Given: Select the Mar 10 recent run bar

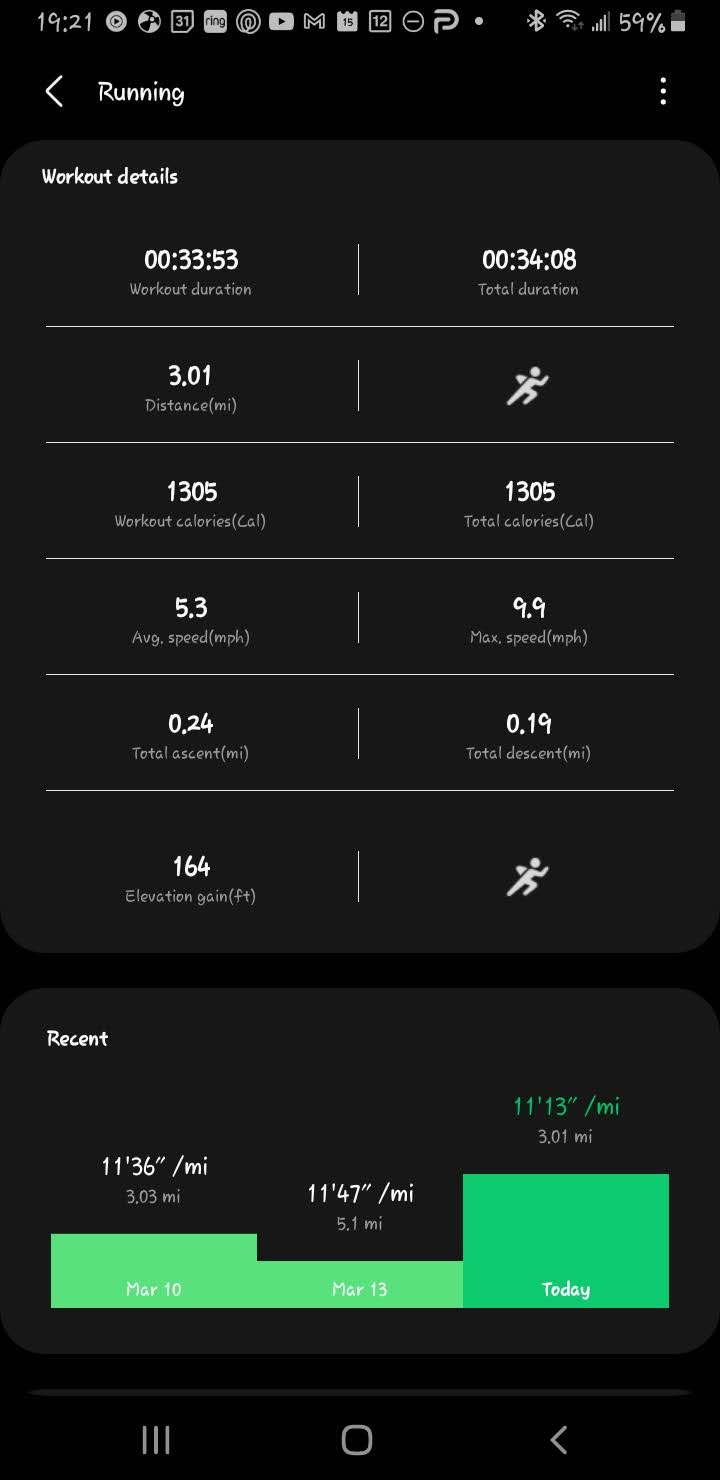Looking at the screenshot, I should click(x=154, y=1270).
